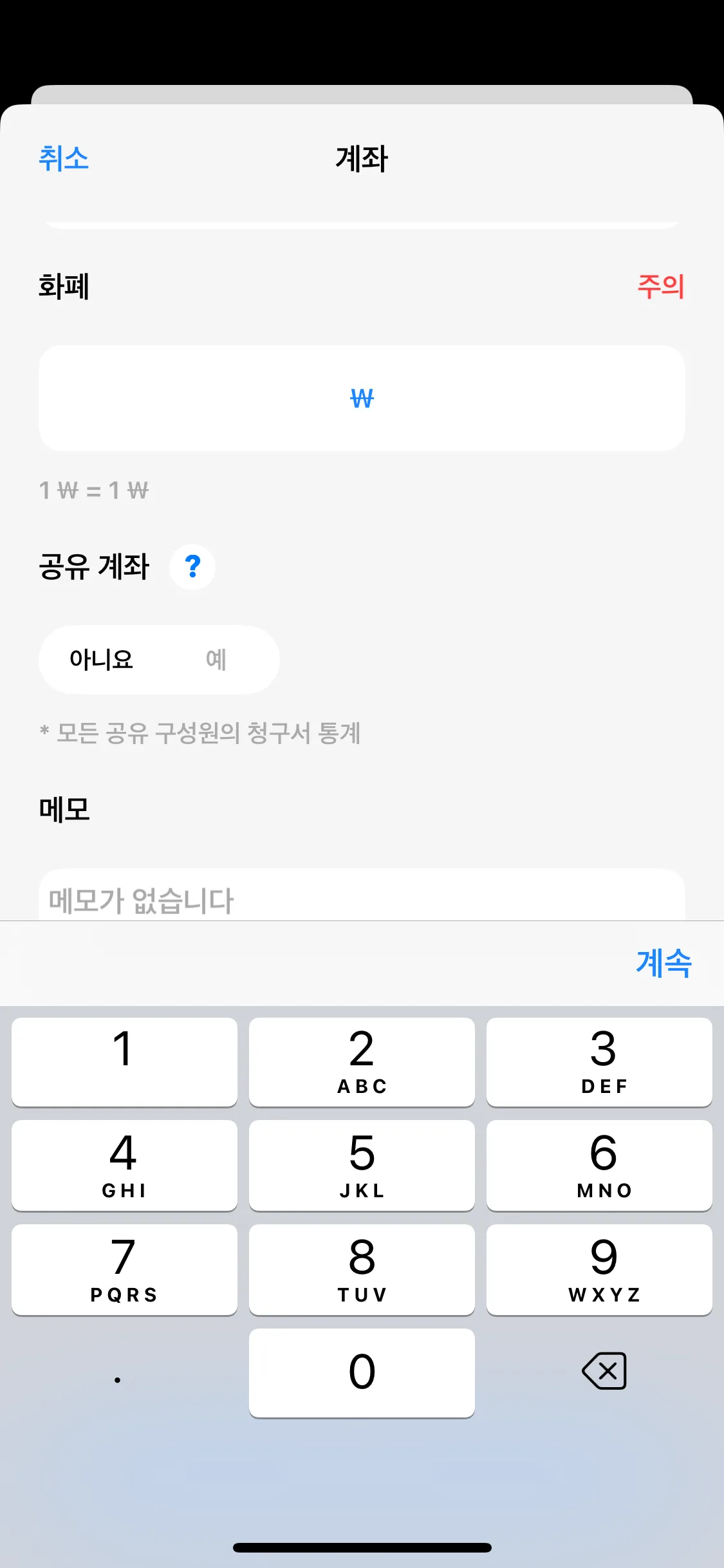The height and width of the screenshot is (1568, 724).
Task: Tap 계속 to continue
Action: tap(664, 964)
